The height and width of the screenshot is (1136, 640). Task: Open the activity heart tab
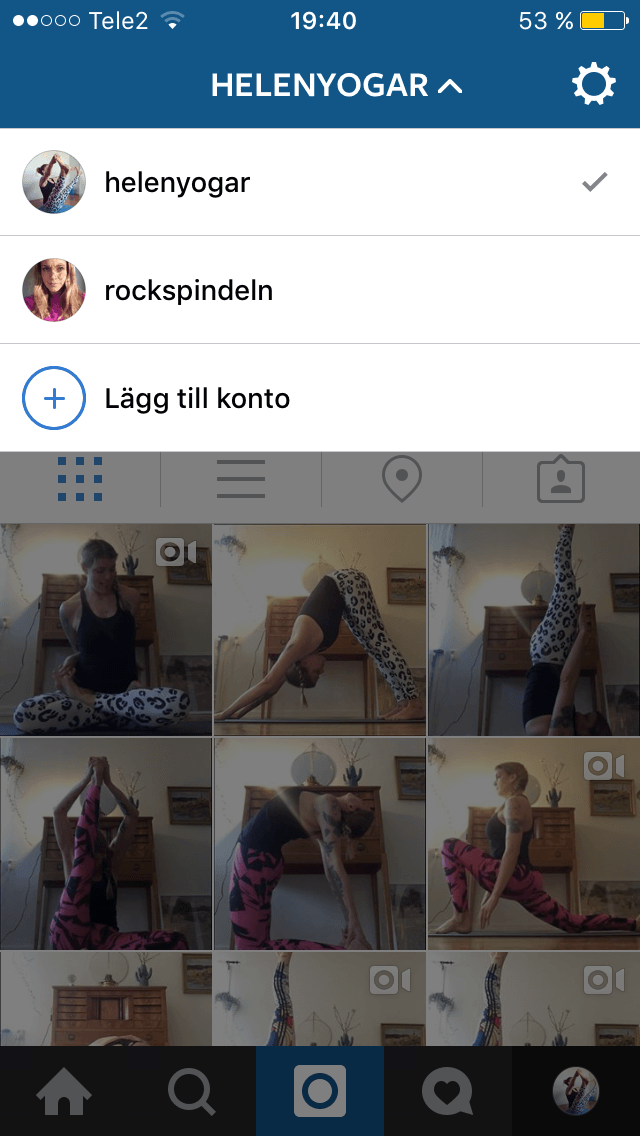448,1091
